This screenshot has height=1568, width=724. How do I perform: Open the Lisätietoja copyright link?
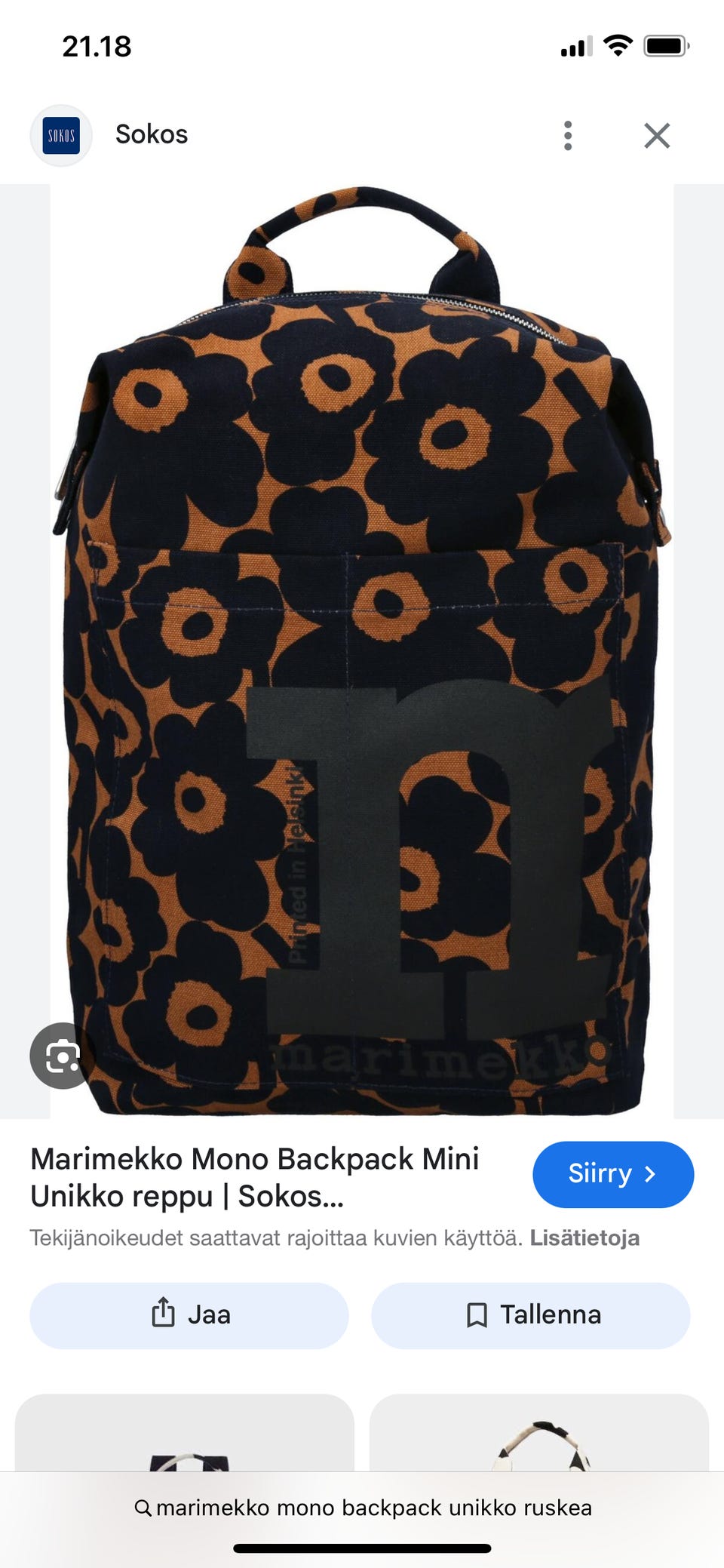coord(584,1238)
